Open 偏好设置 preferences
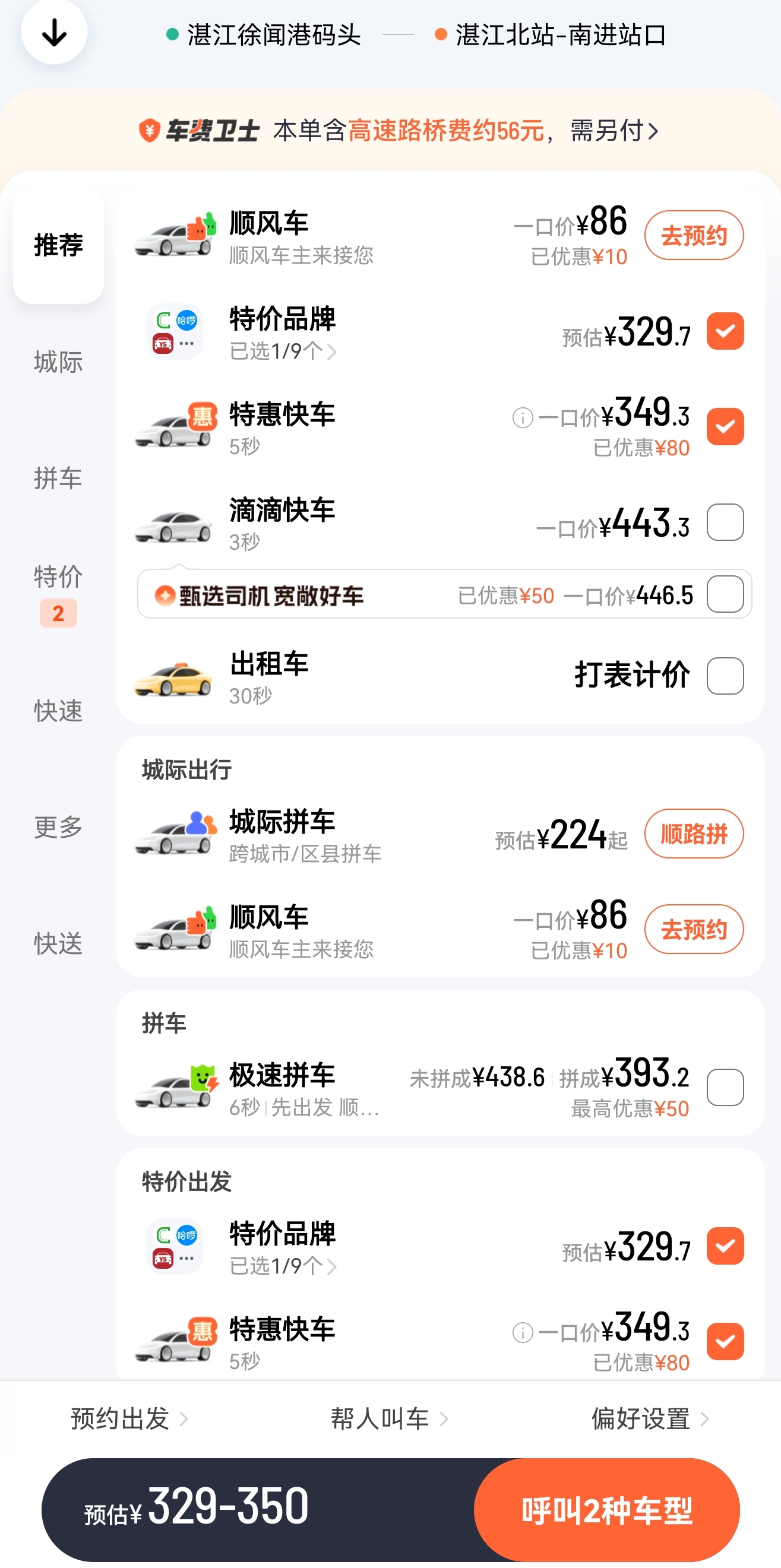Viewport: 781px width, 1568px height. coord(649,1419)
